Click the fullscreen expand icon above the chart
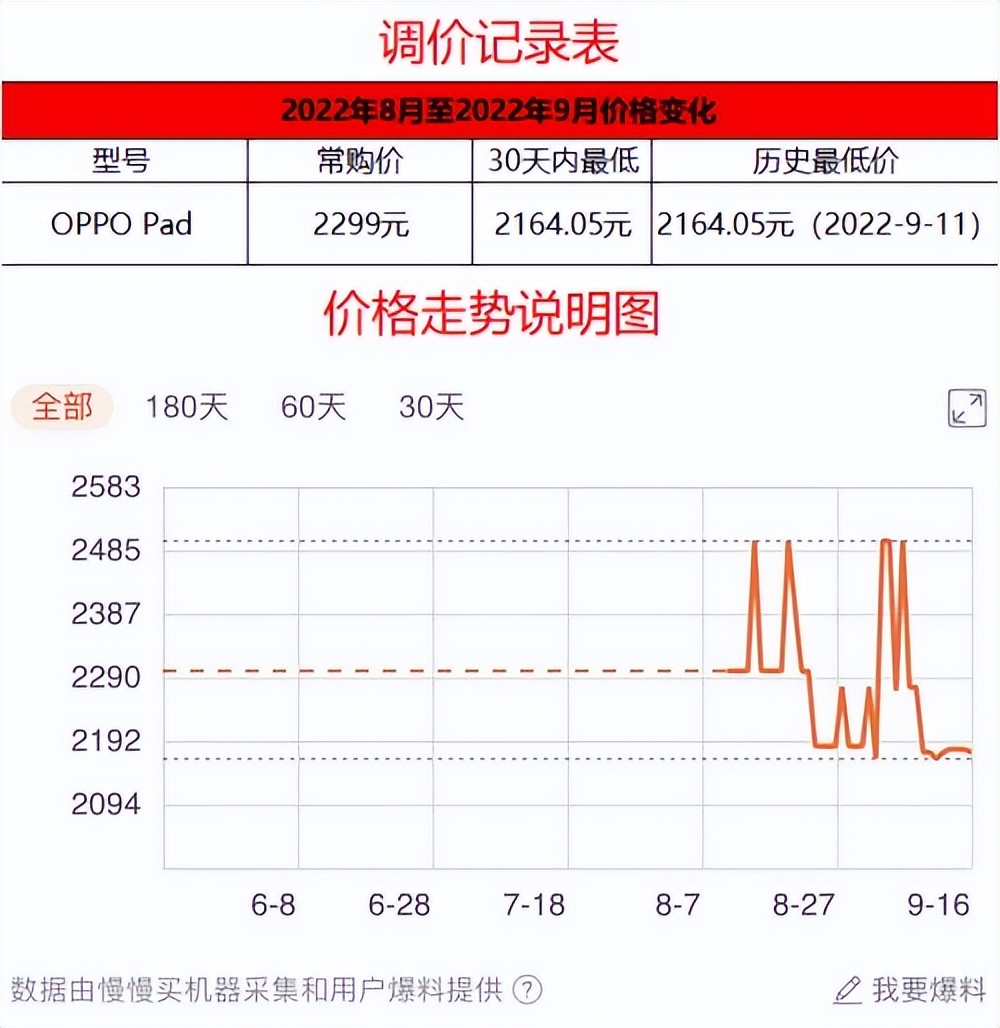Viewport: 1000px width, 1028px height. point(966,406)
